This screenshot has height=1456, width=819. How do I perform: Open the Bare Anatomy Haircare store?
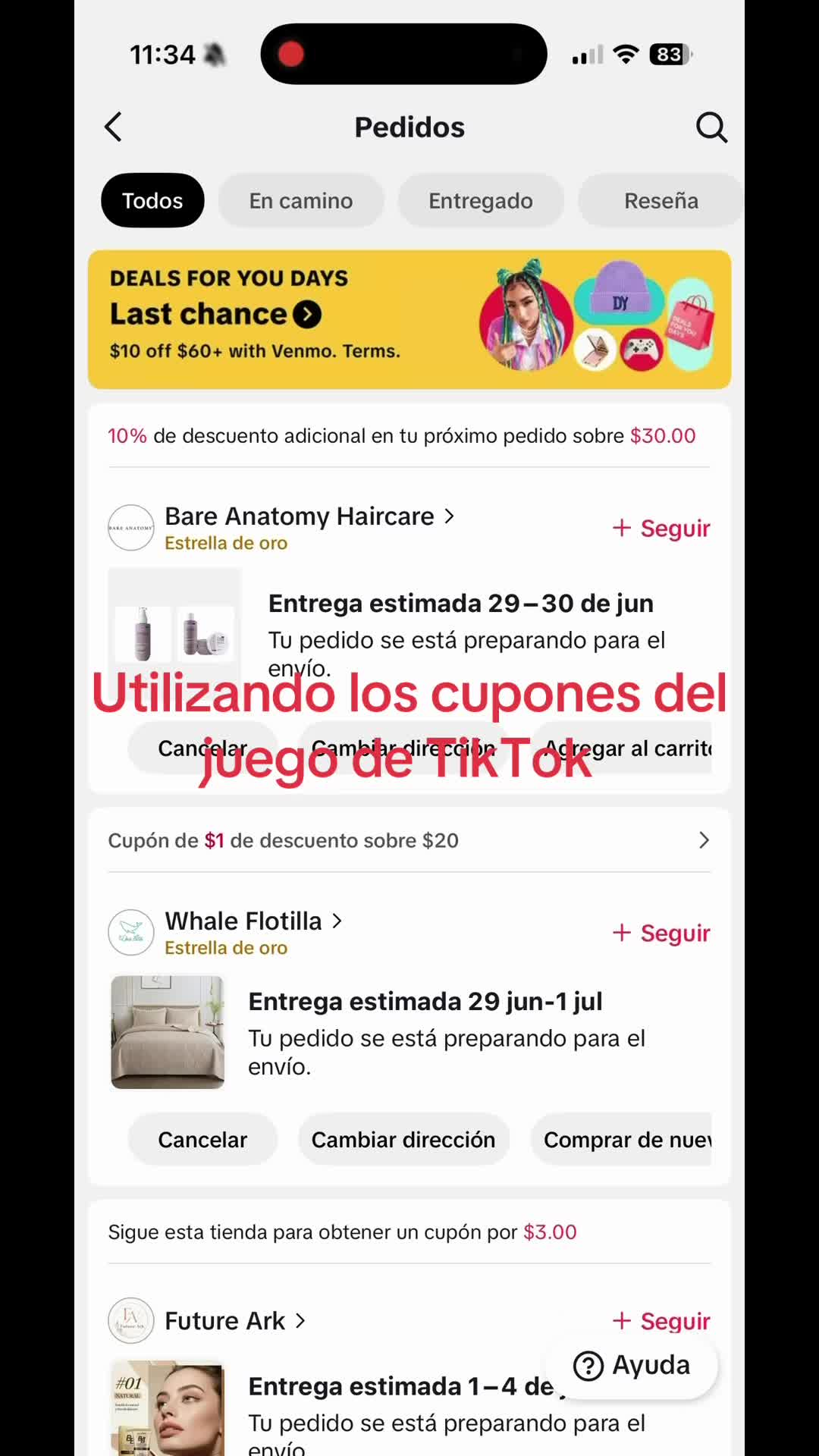click(309, 516)
